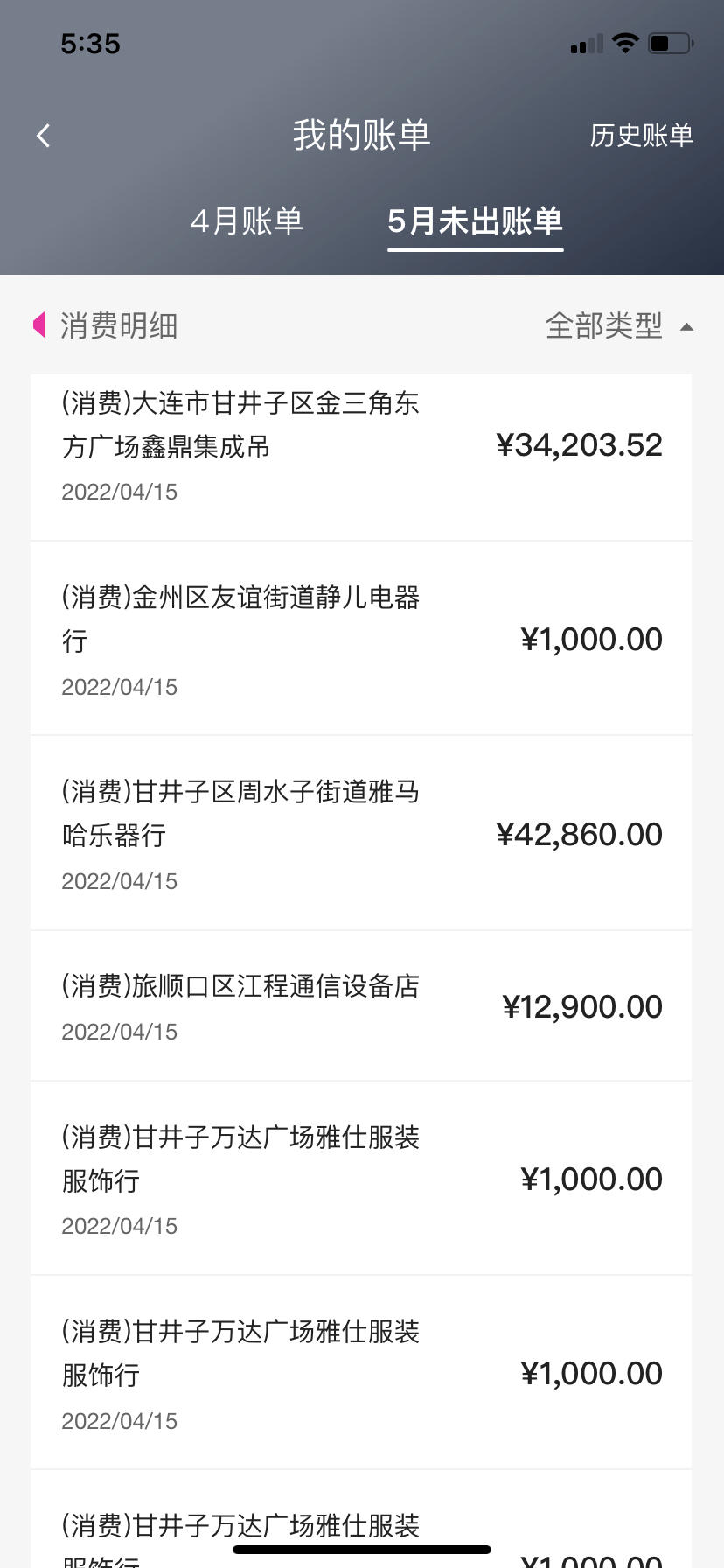The width and height of the screenshot is (724, 1568).
Task: Select the 5月未出账单 tab
Action: point(475,221)
